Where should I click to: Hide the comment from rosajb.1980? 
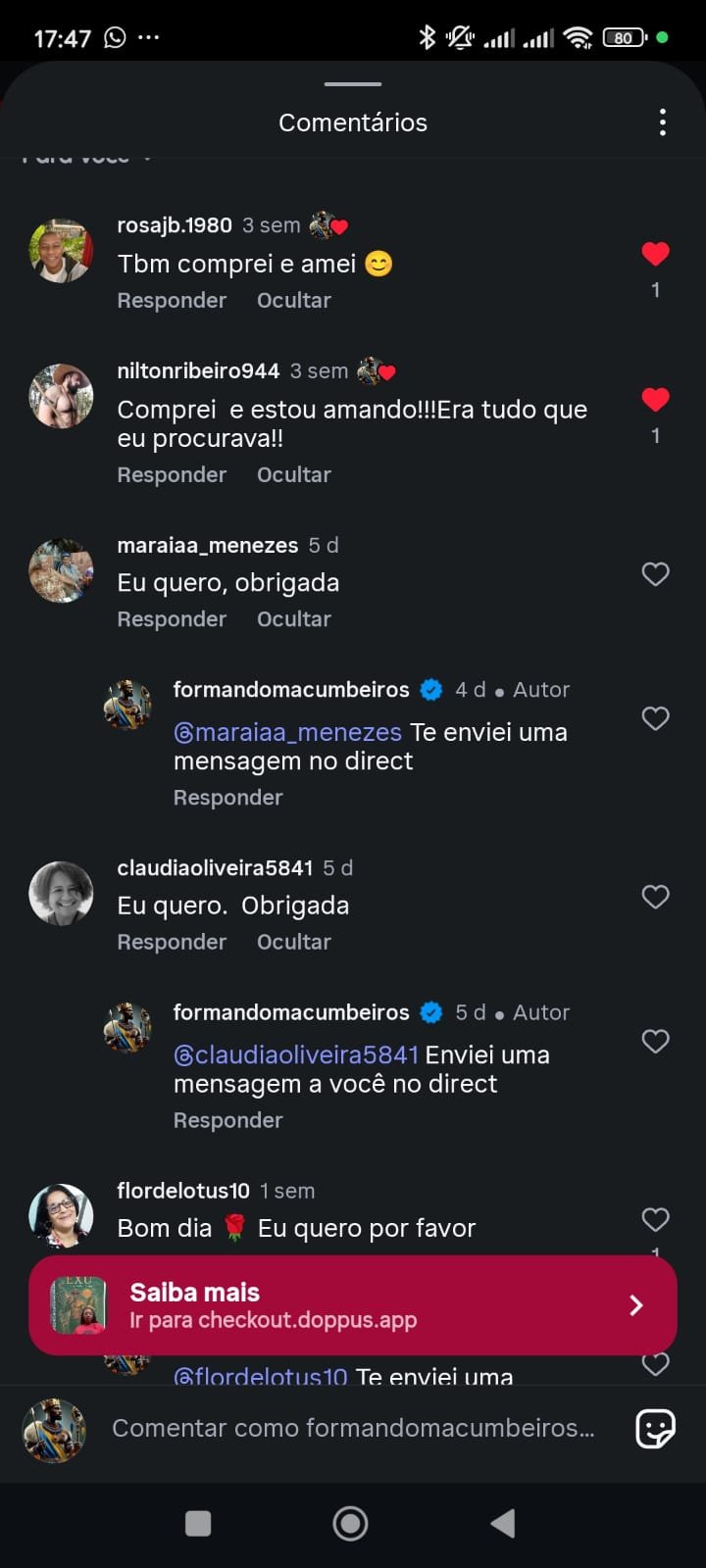(x=293, y=301)
